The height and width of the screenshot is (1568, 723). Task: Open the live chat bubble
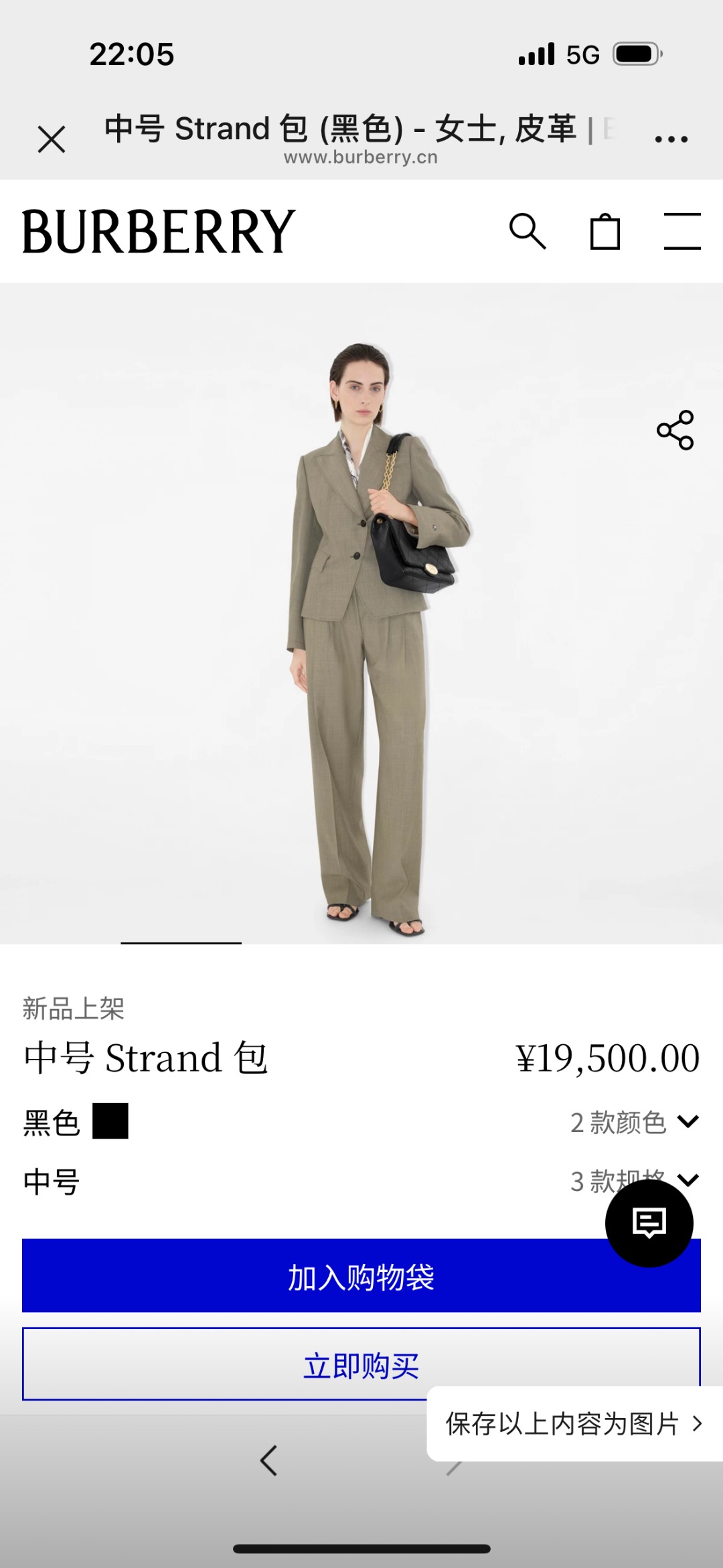[x=649, y=1223]
